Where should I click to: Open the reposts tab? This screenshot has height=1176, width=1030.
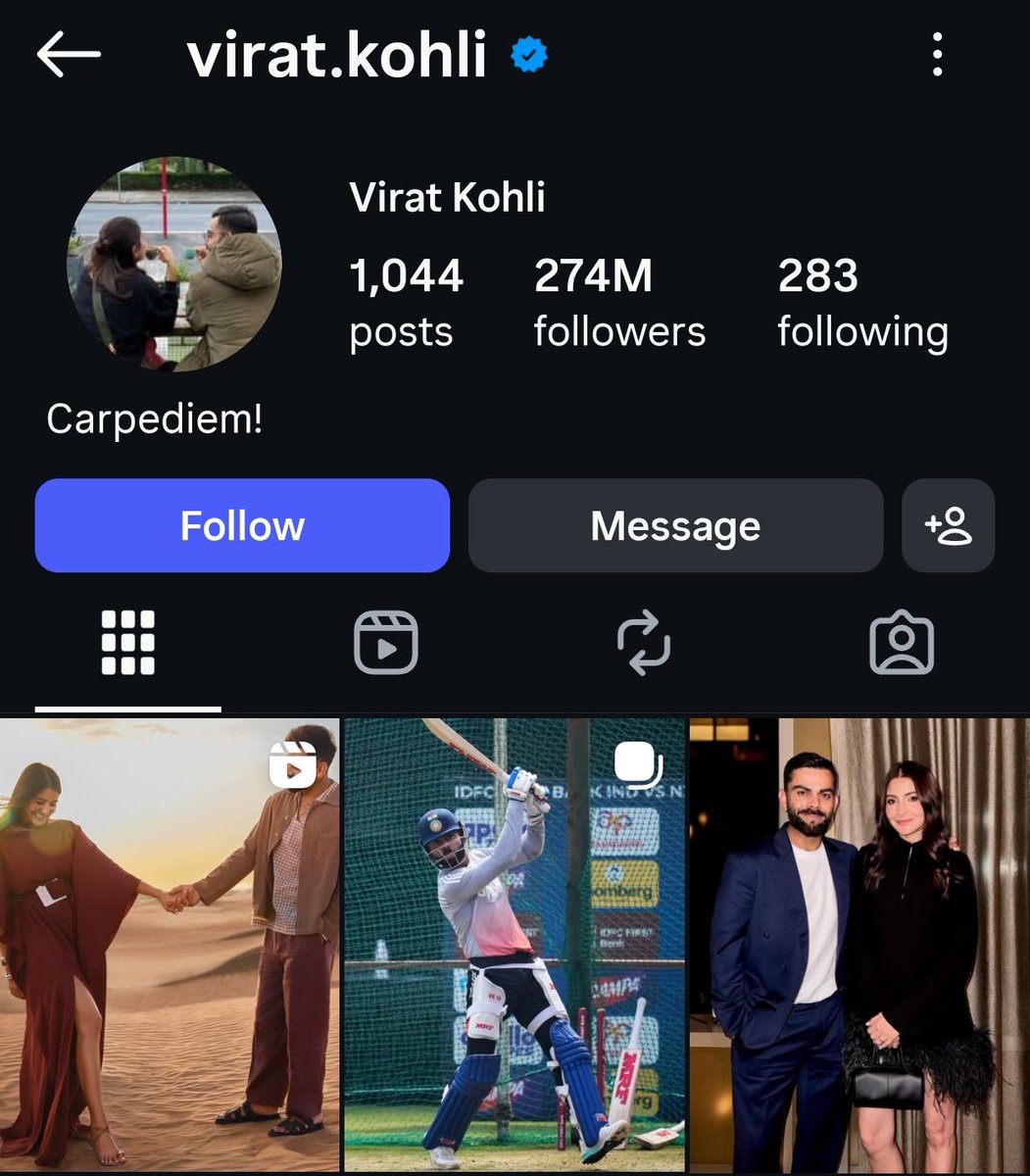(x=644, y=643)
